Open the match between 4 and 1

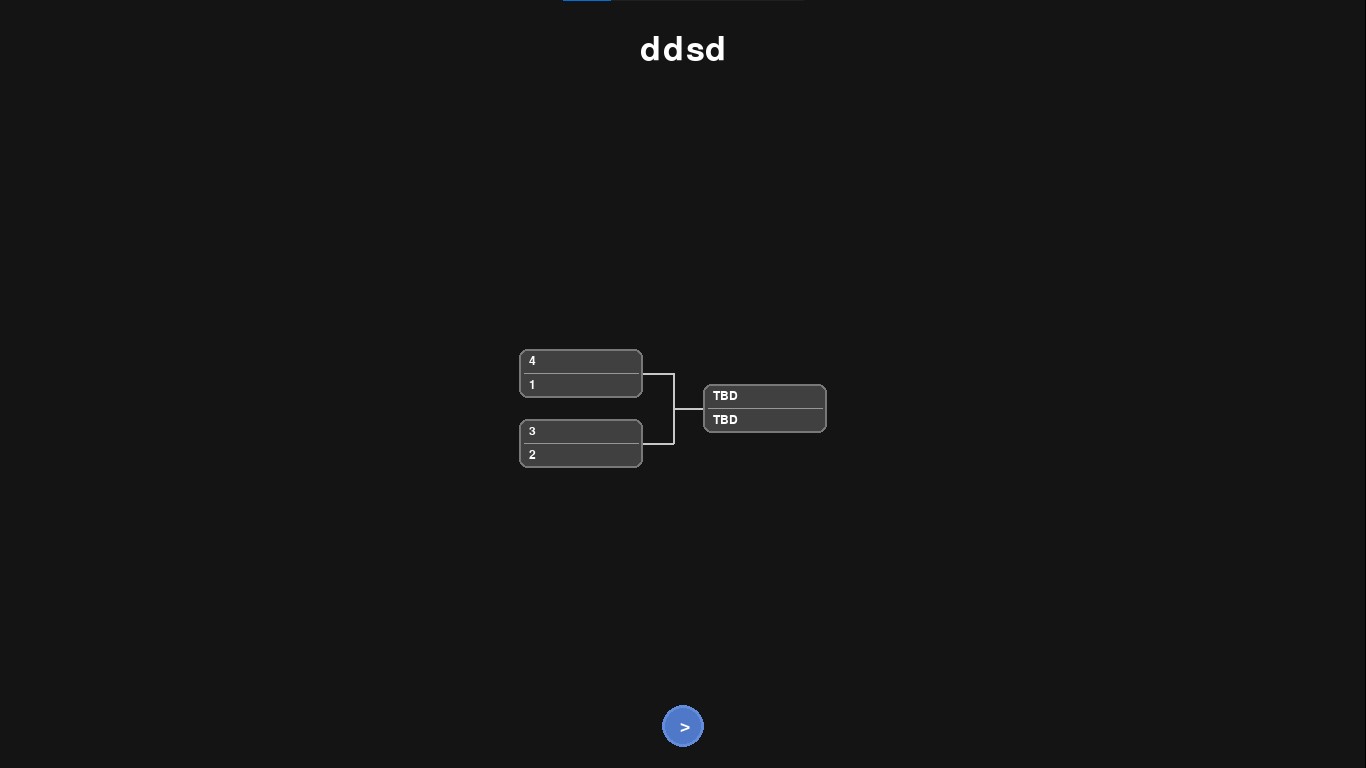pos(581,373)
